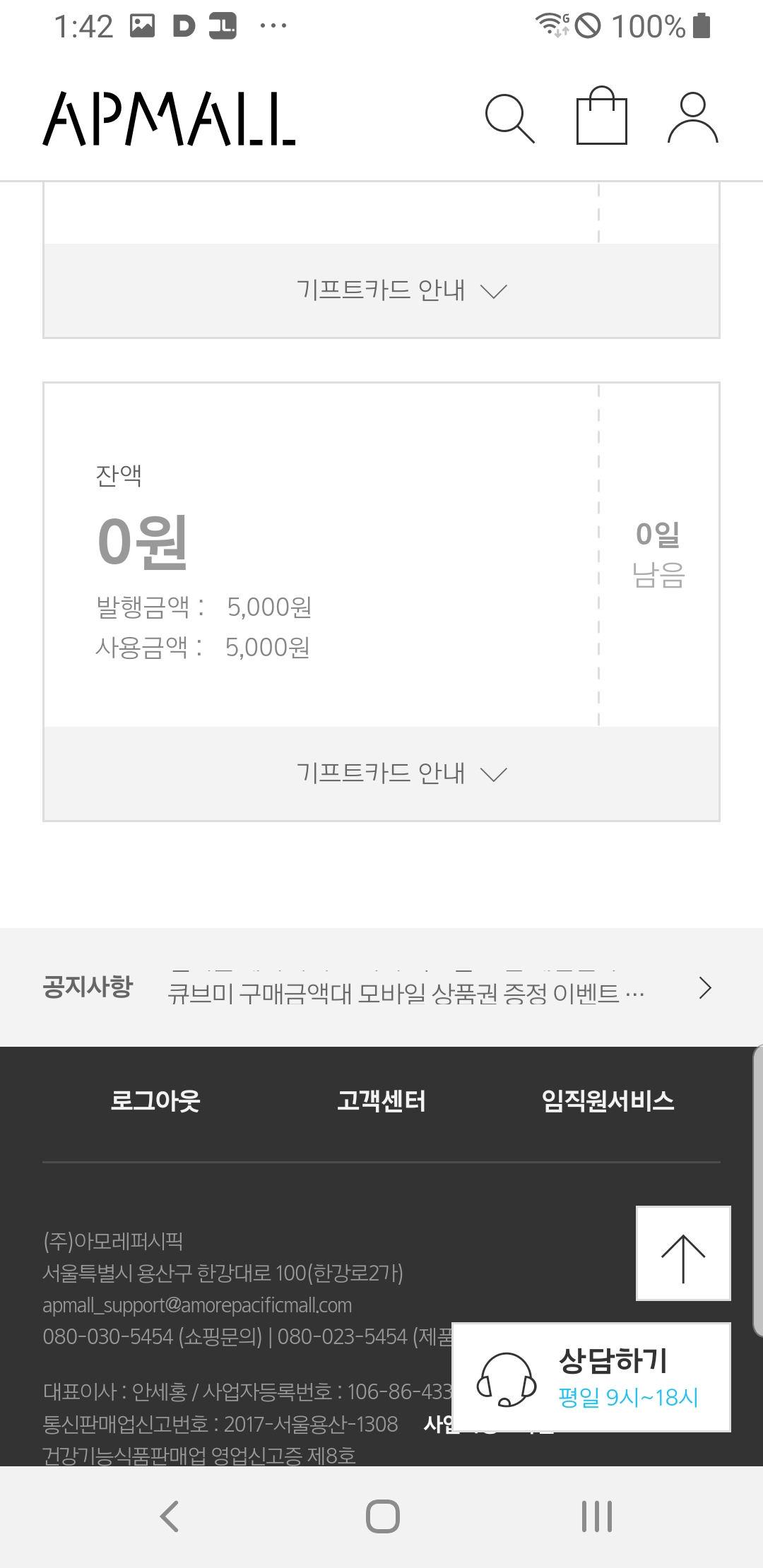Start a chat with 상담하기
763x1568 pixels.
tap(591, 1377)
